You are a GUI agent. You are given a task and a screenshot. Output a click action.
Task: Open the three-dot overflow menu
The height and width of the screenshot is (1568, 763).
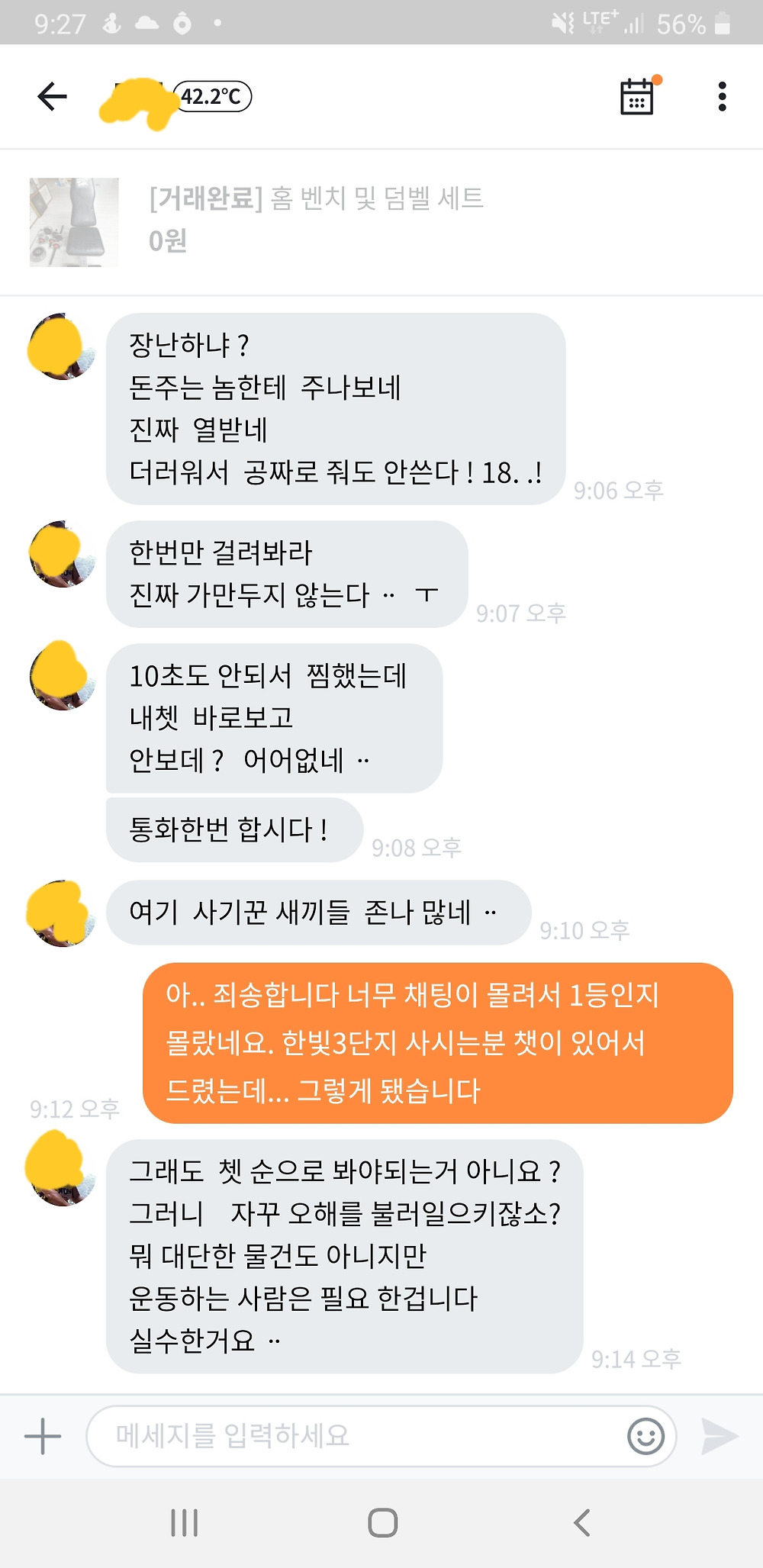722,97
